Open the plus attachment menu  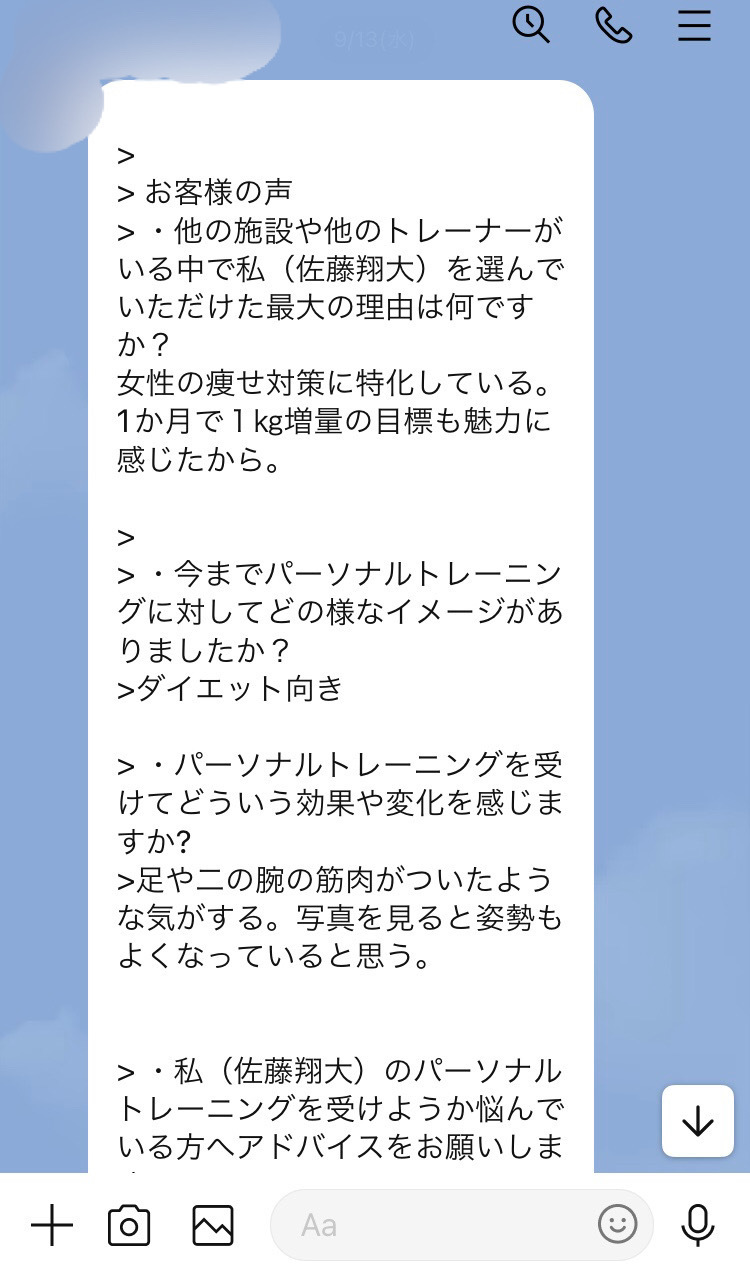coord(52,1225)
